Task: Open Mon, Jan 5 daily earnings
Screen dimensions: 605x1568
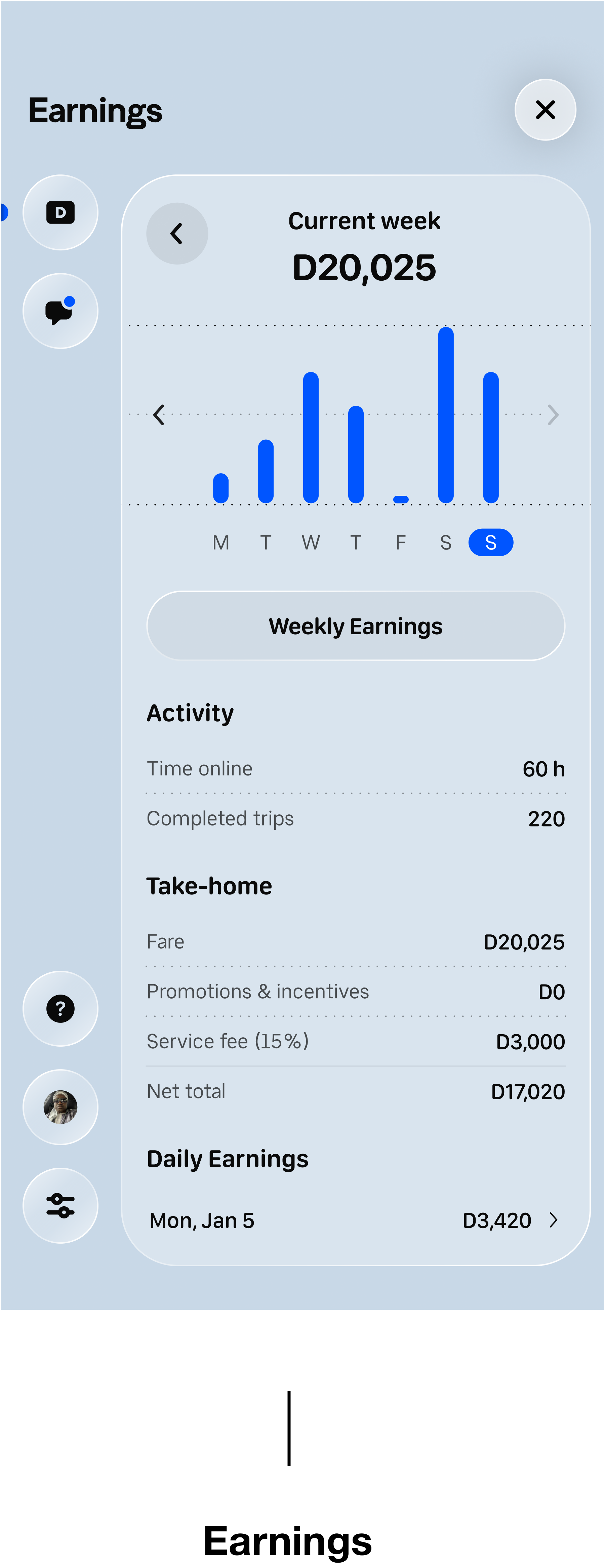Action: 356,1220
